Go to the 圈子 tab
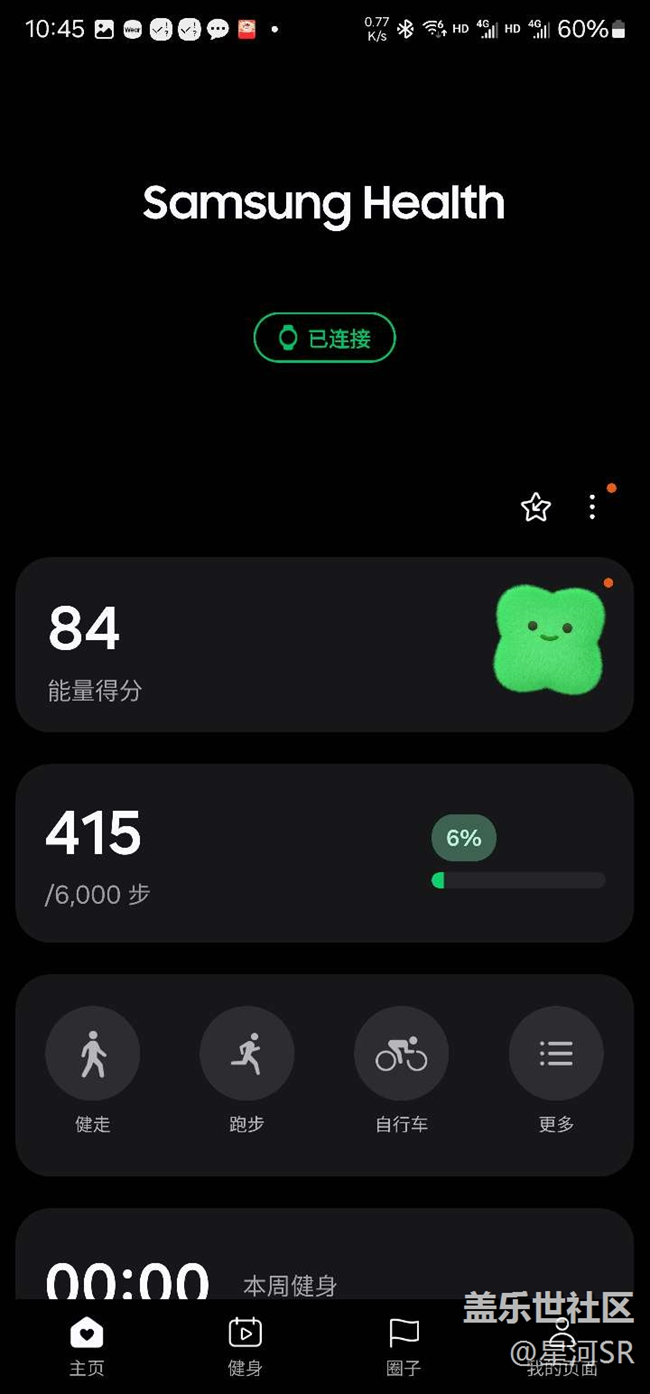650x1394 pixels. coord(404,1345)
